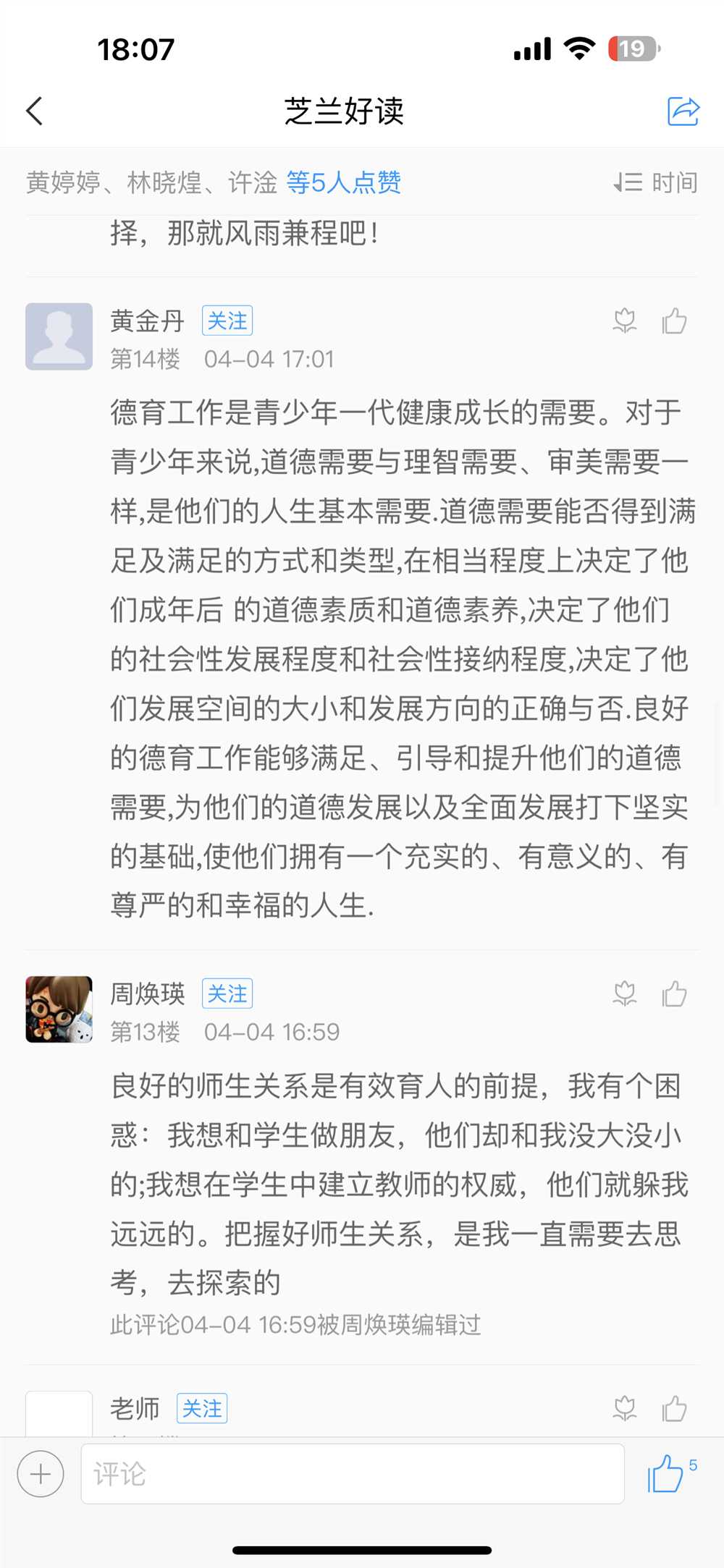Send a flower to 老师's comment

(625, 1408)
